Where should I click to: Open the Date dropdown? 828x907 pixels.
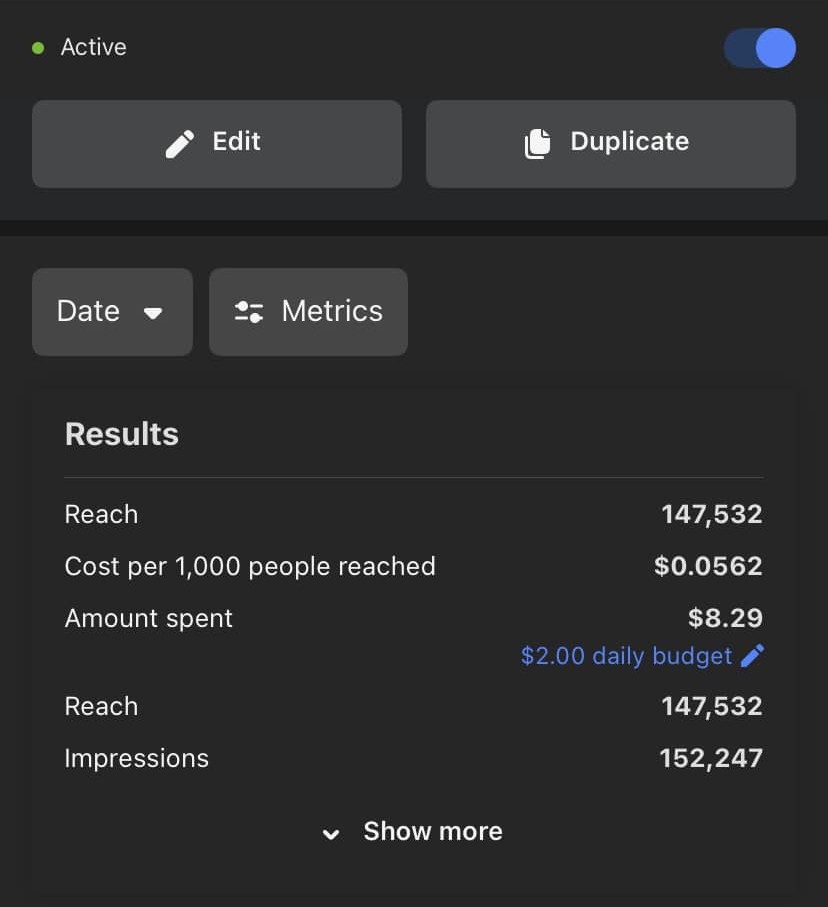point(112,312)
